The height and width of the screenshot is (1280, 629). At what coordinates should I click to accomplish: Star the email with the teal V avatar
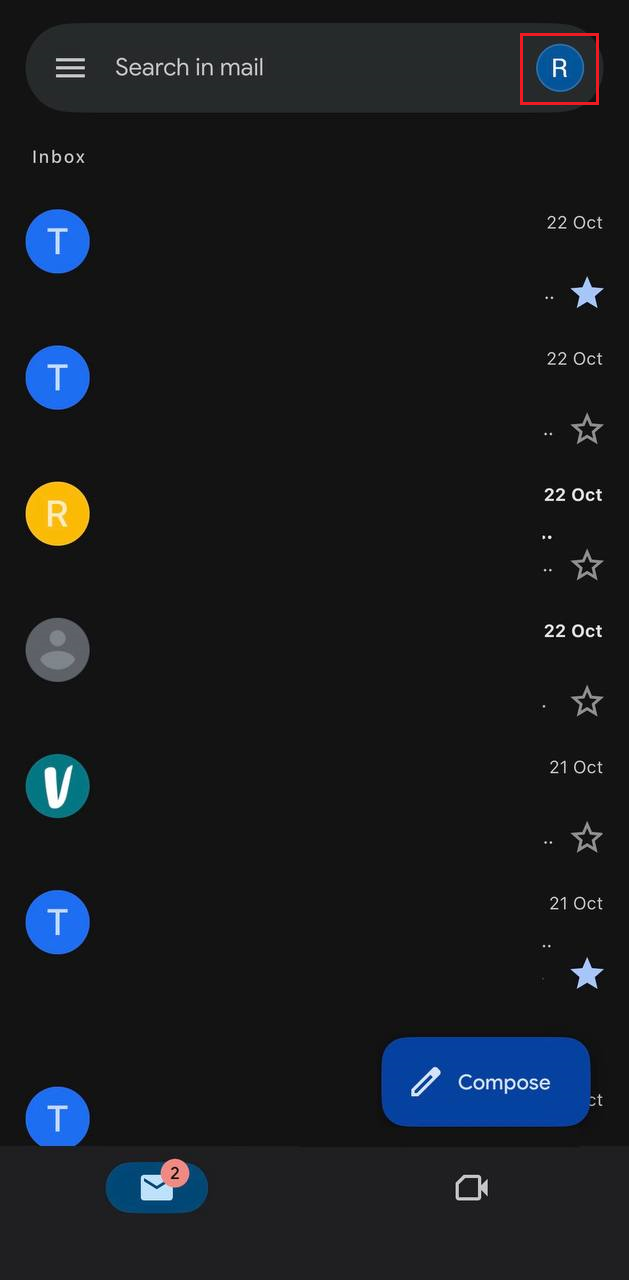(587, 838)
